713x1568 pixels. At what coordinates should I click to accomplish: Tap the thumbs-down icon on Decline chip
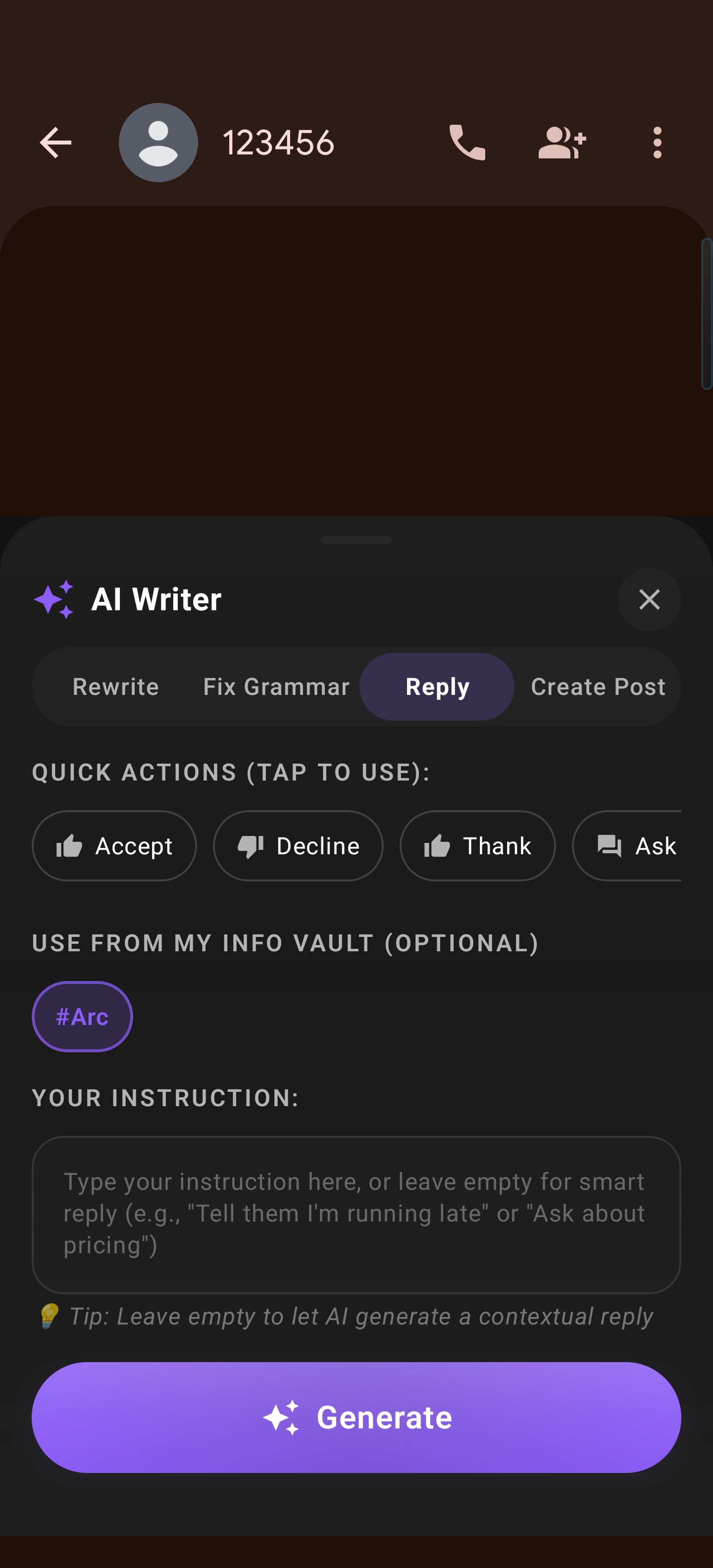[x=252, y=845]
